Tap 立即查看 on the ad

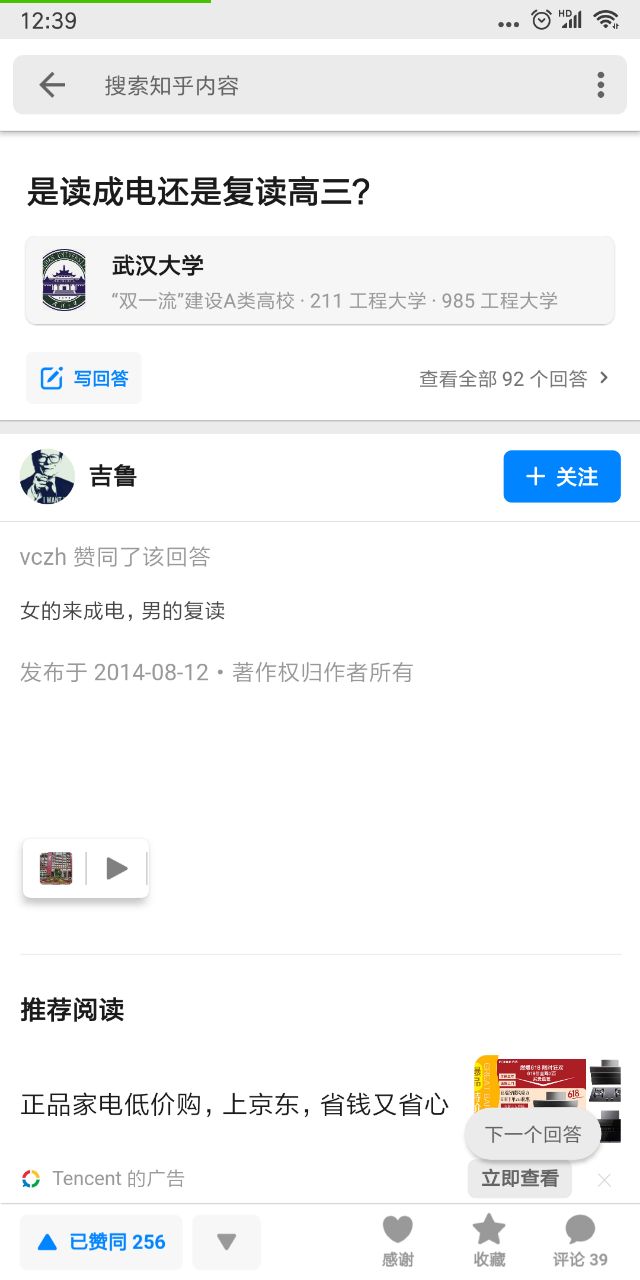pos(520,1179)
